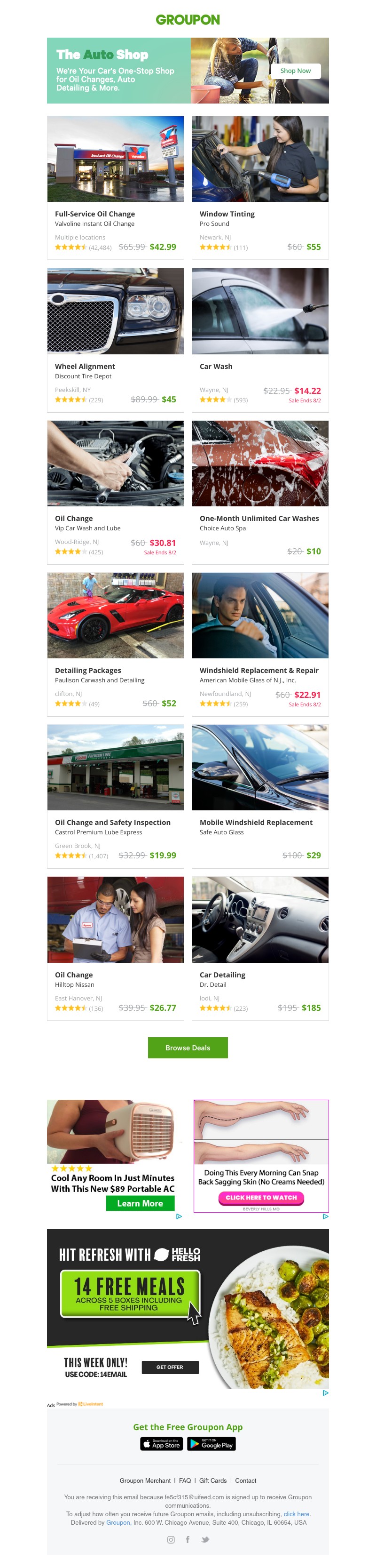Open the Car Wash deal in Wayne

[x=216, y=366]
